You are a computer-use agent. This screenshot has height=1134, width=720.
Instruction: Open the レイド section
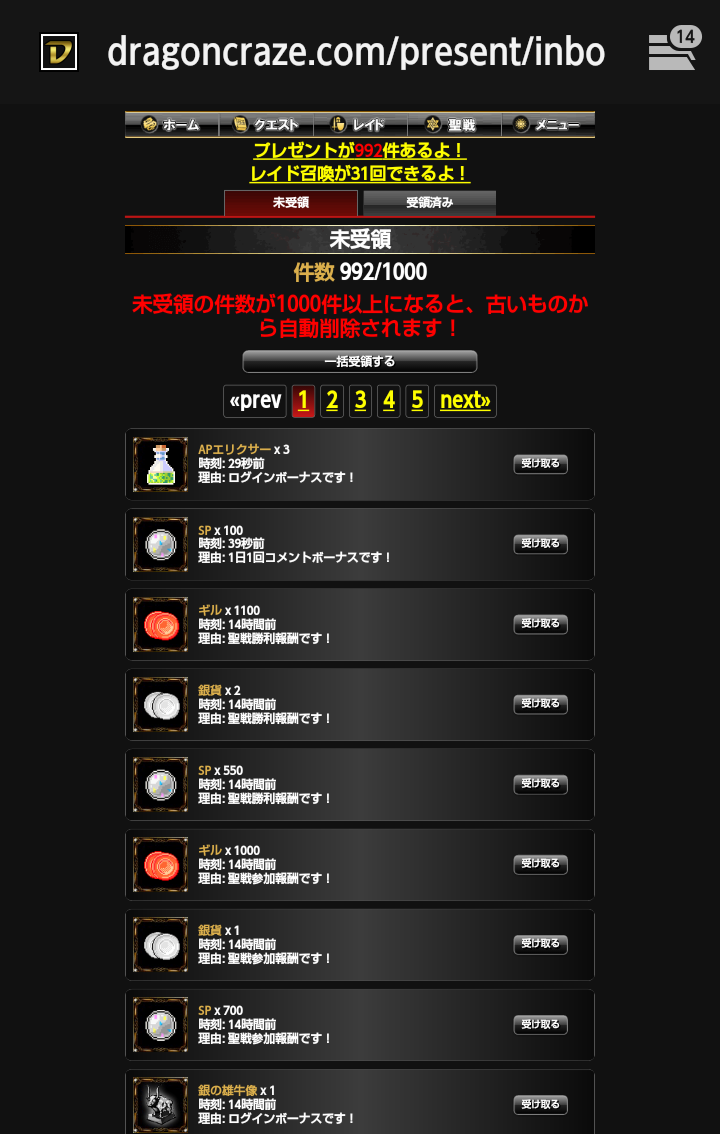[x=360, y=125]
